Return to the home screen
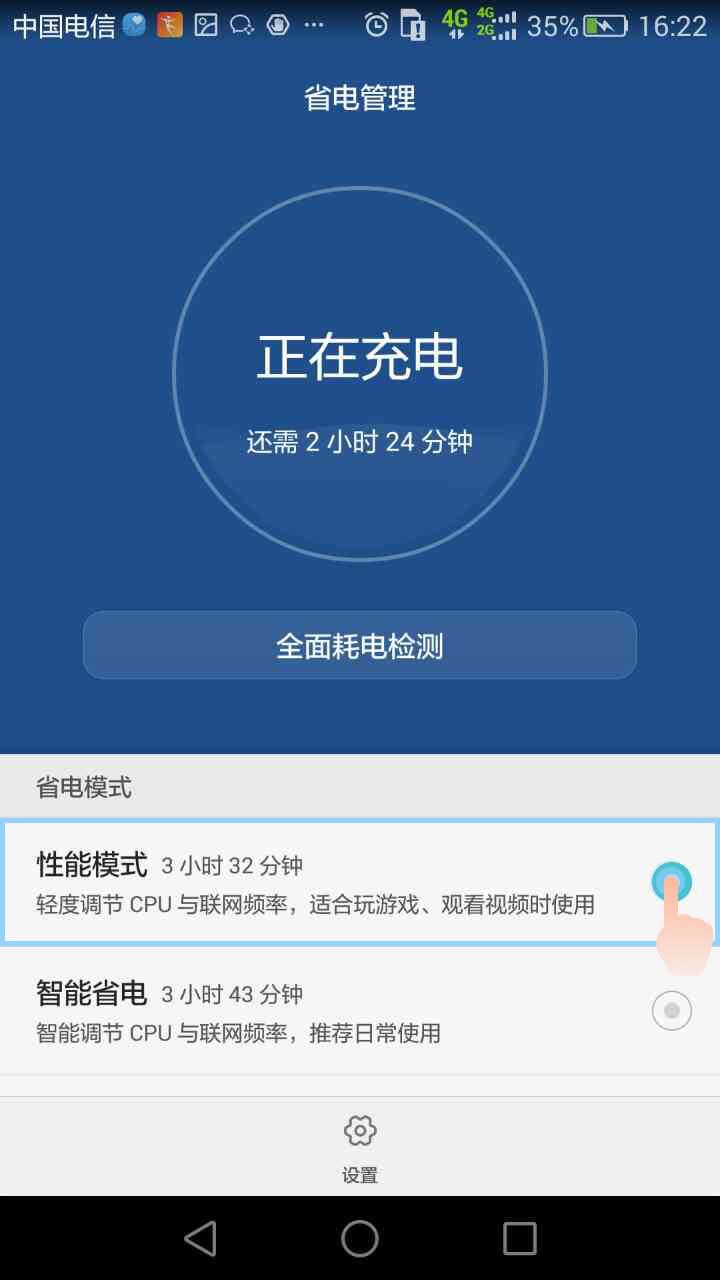Image resolution: width=720 pixels, height=1280 pixels. click(x=360, y=1238)
